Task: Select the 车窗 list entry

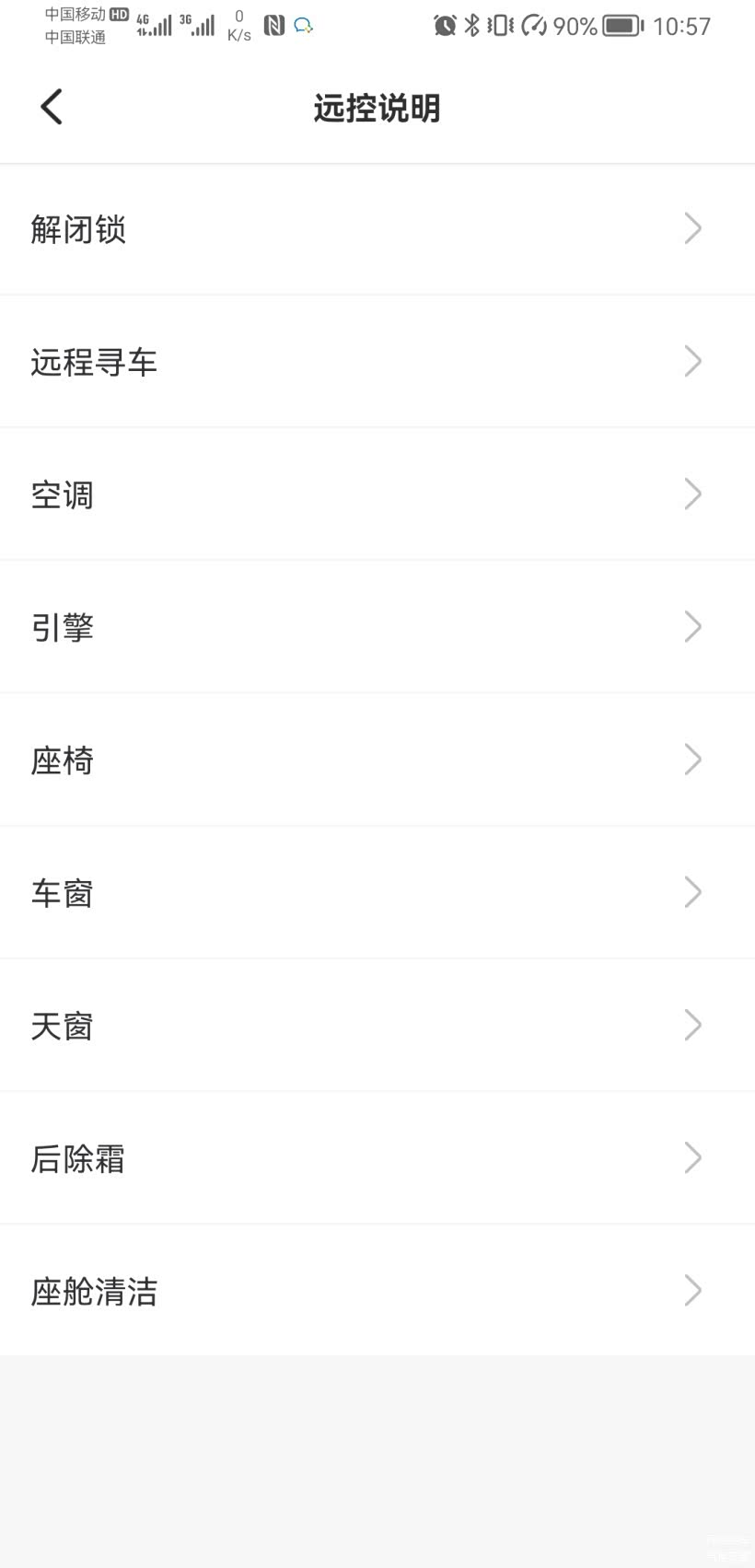Action: (377, 892)
